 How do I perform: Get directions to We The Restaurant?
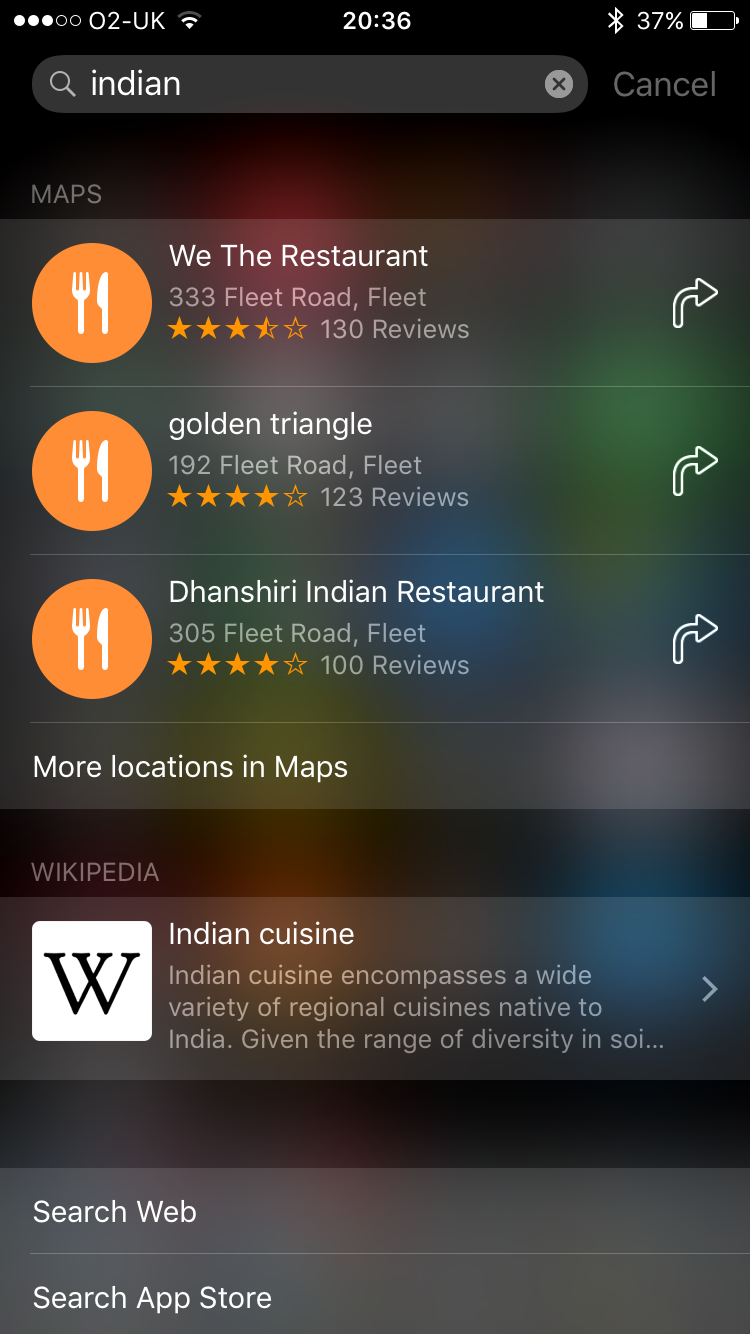point(695,303)
